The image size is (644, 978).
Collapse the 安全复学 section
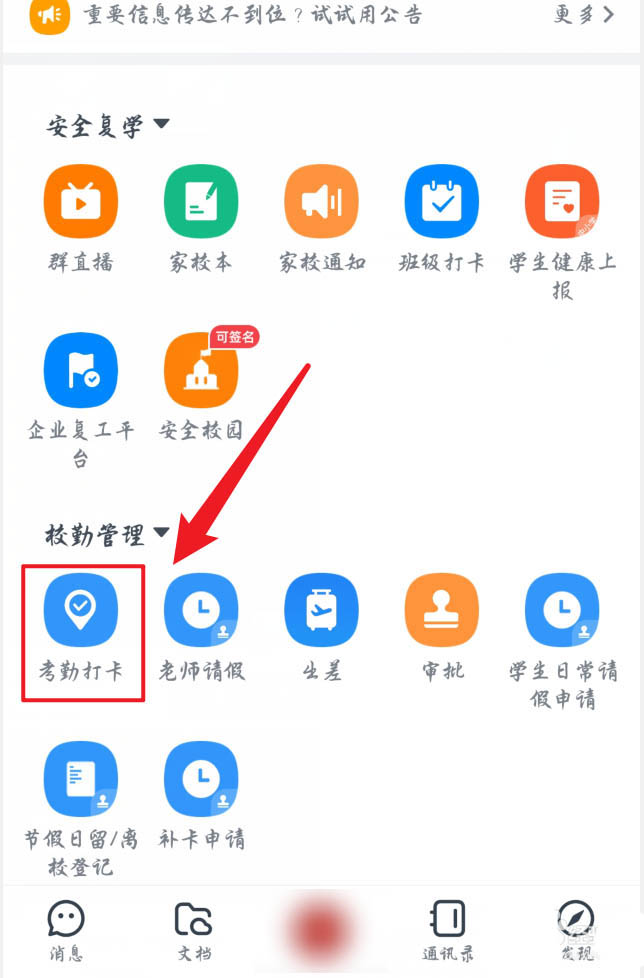[x=161, y=125]
